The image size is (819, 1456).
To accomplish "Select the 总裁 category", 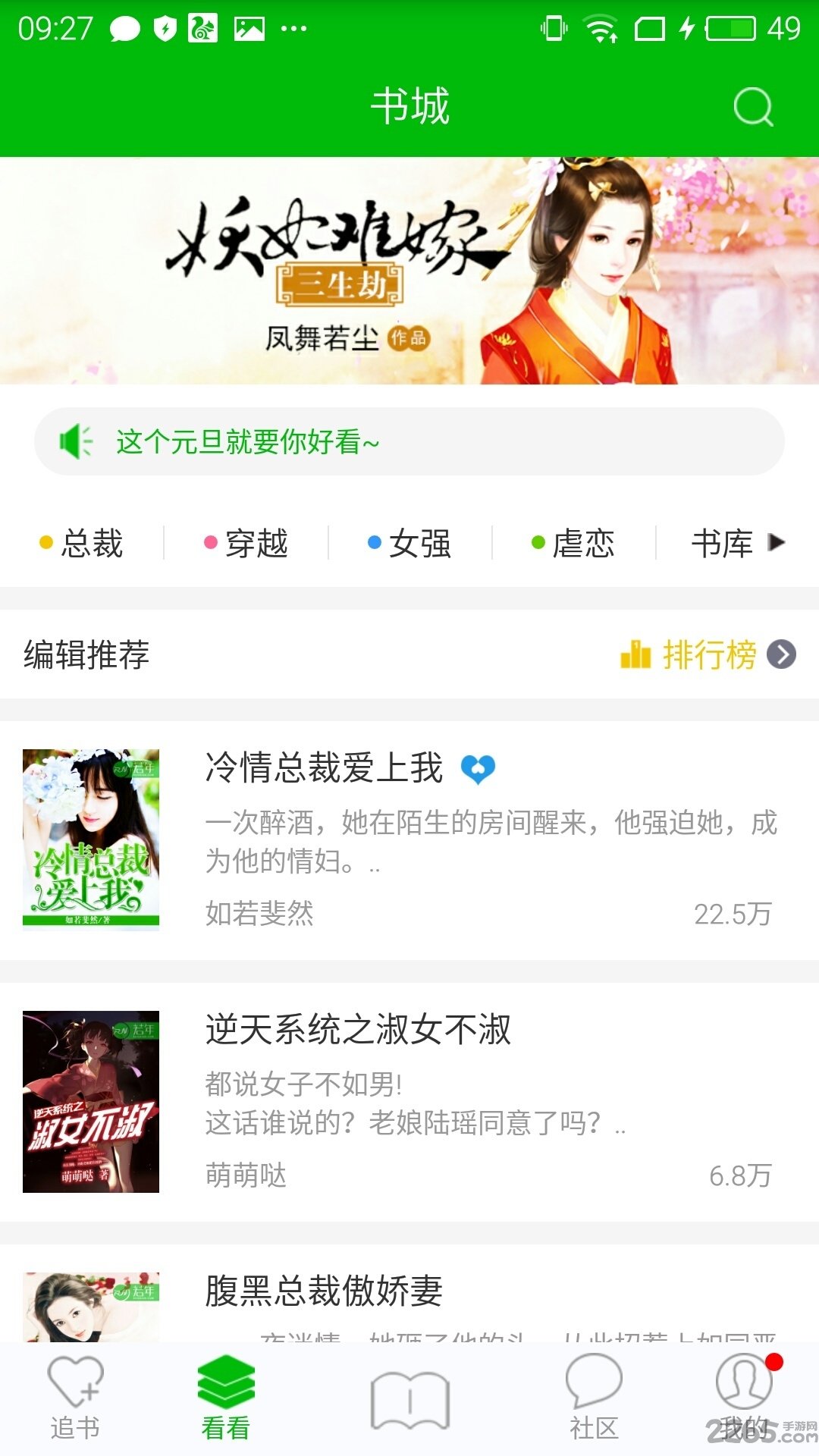I will pos(82,543).
